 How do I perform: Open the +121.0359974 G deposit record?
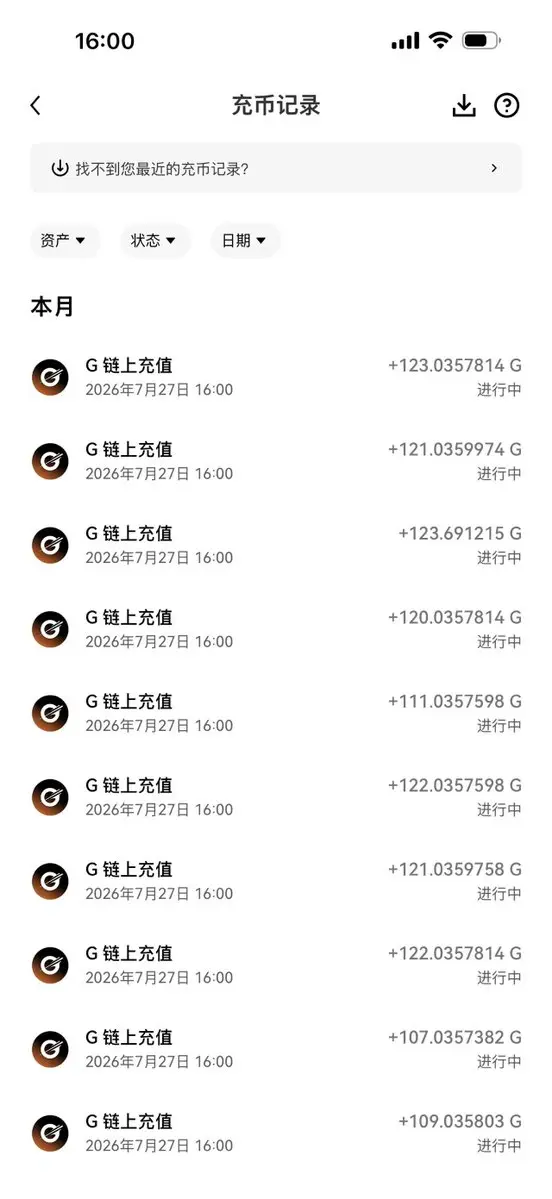coord(276,461)
